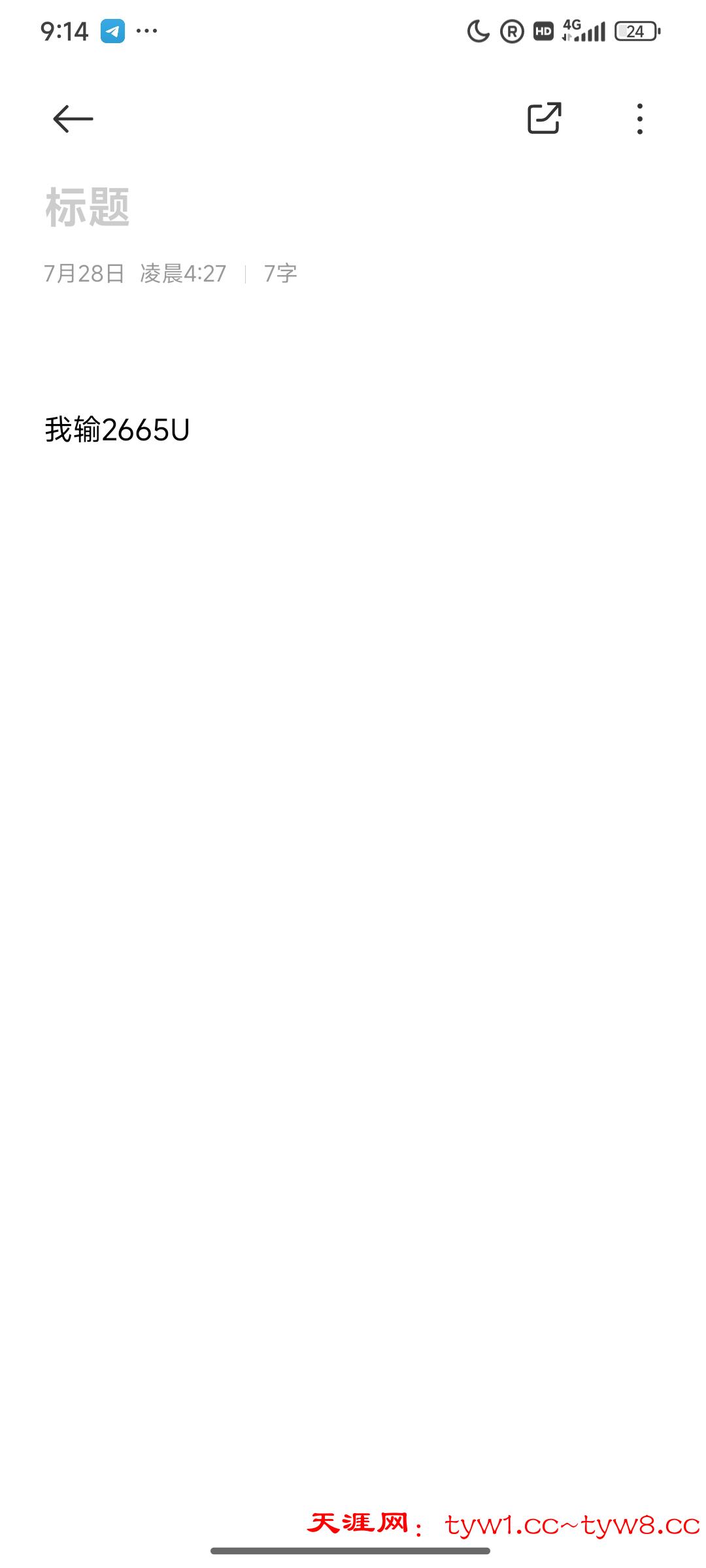This screenshot has height=1568, width=706.
Task: Edit the note text 我输2665U
Action: coord(118,430)
